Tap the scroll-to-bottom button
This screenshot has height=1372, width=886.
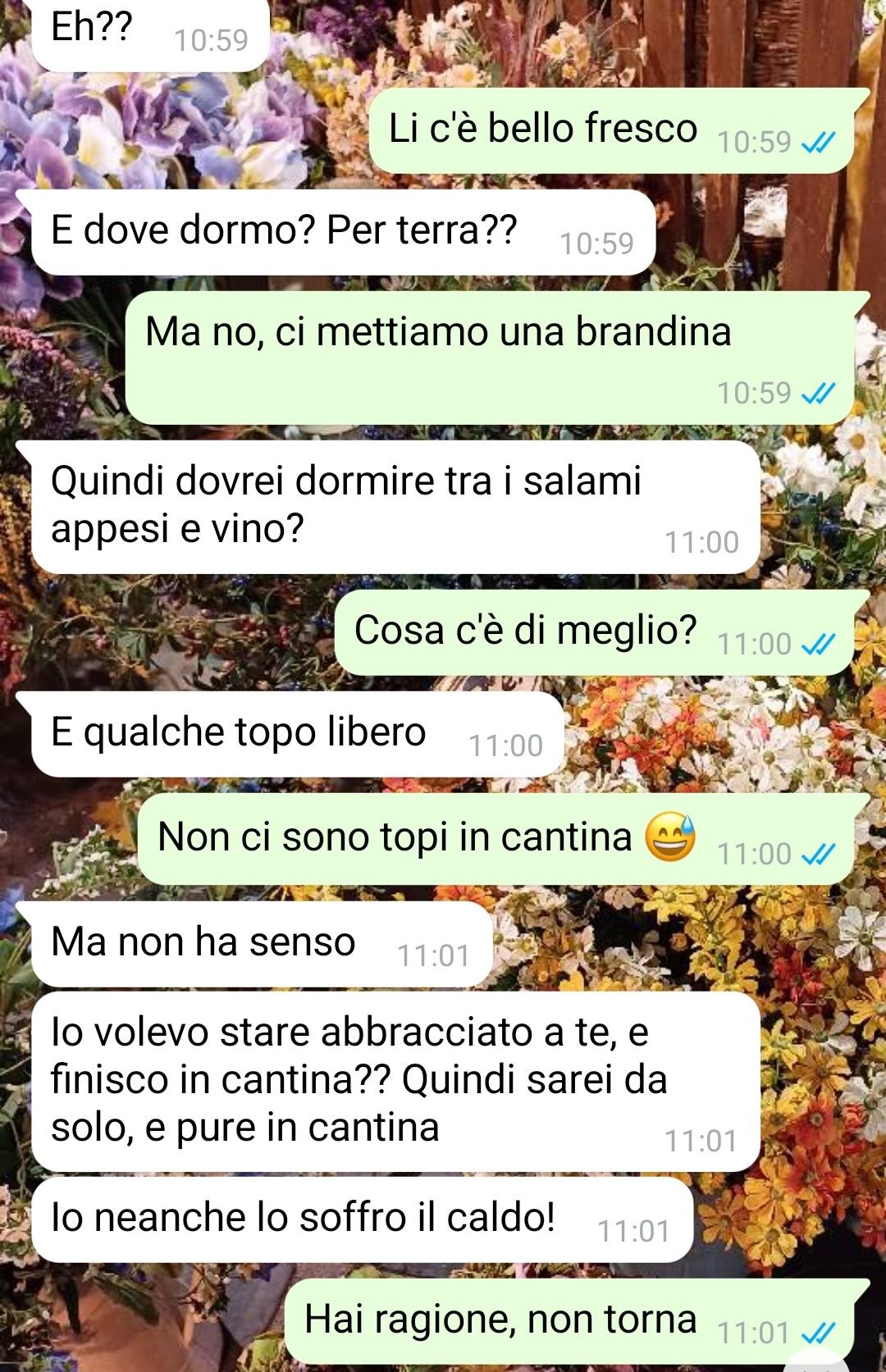point(816,1363)
